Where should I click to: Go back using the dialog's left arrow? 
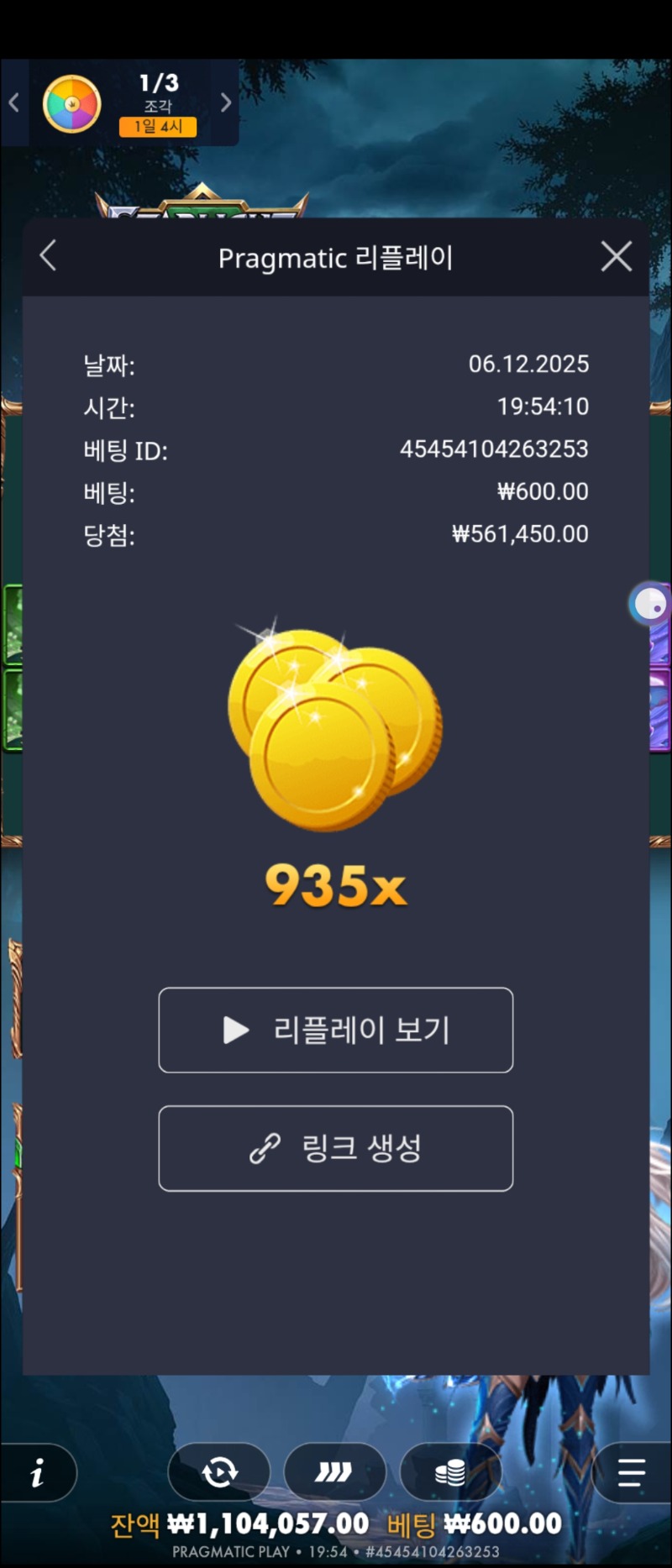(x=49, y=257)
